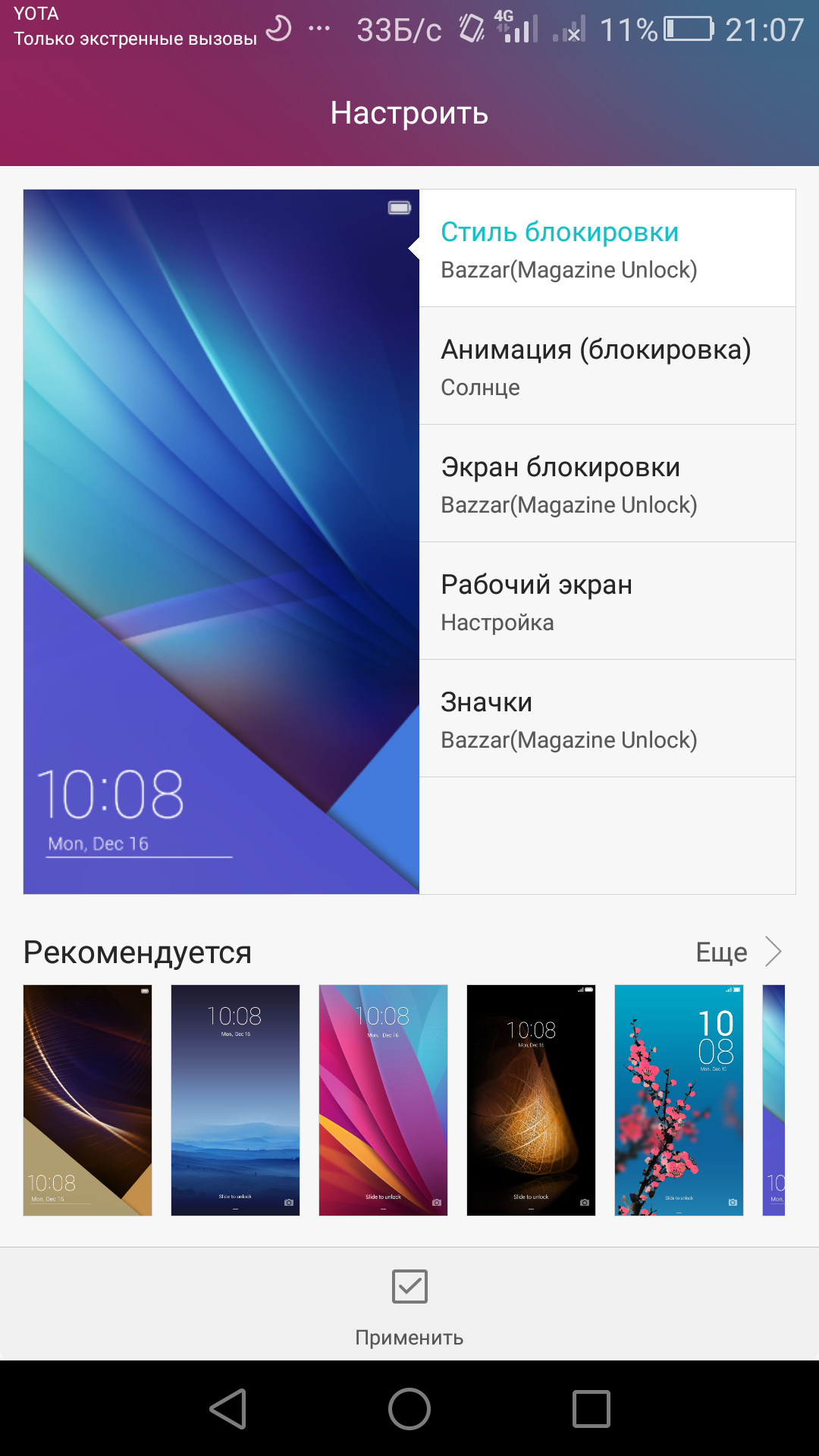The width and height of the screenshot is (819, 1456).
Task: Open the Значки row
Action: click(x=607, y=719)
